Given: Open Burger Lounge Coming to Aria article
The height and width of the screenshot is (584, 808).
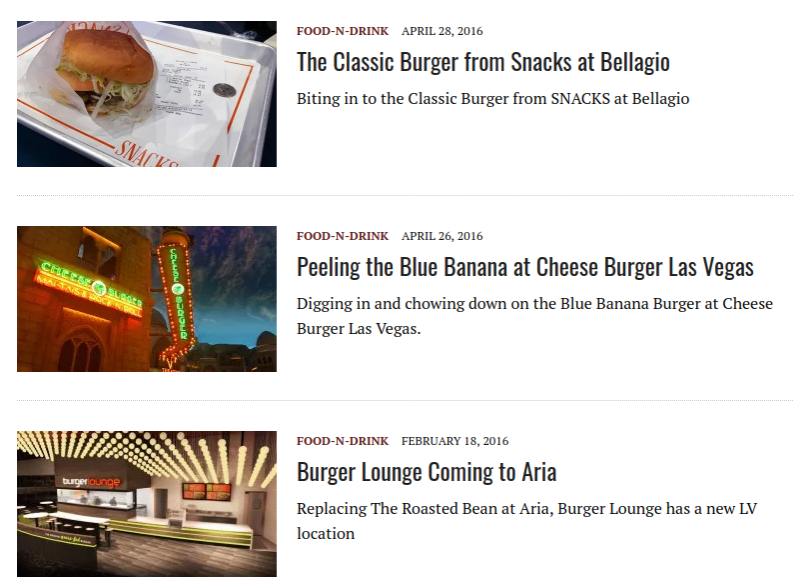Looking at the screenshot, I should coord(426,472).
